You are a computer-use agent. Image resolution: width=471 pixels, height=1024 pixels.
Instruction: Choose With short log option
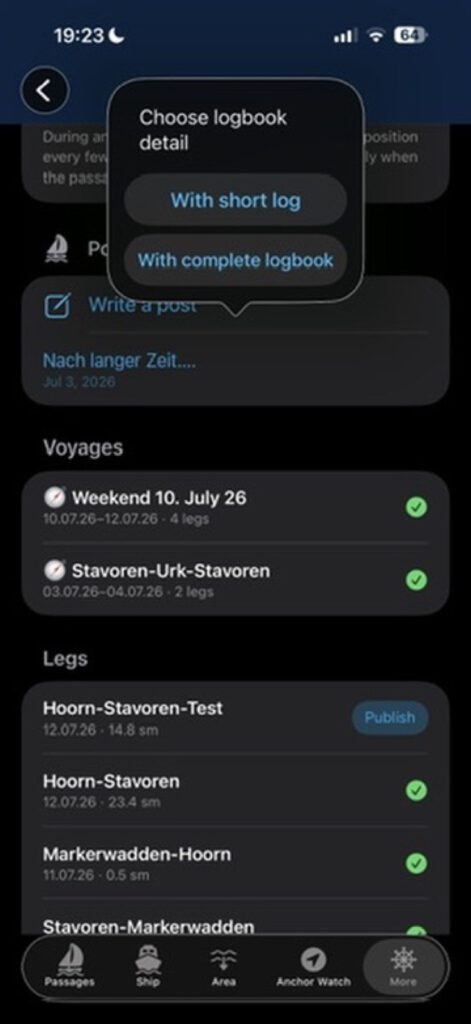[235, 200]
